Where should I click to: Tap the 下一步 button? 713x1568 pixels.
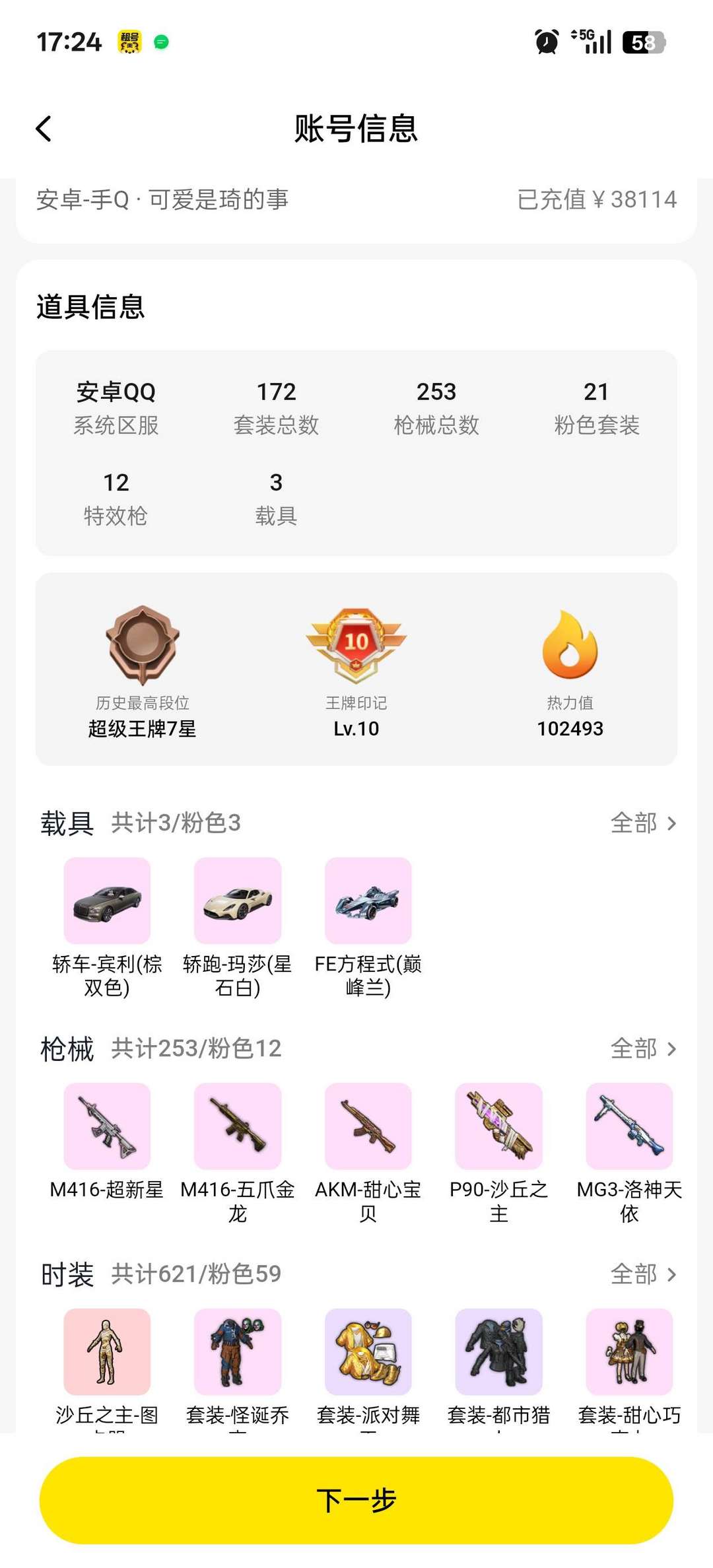pyautogui.click(x=356, y=1500)
